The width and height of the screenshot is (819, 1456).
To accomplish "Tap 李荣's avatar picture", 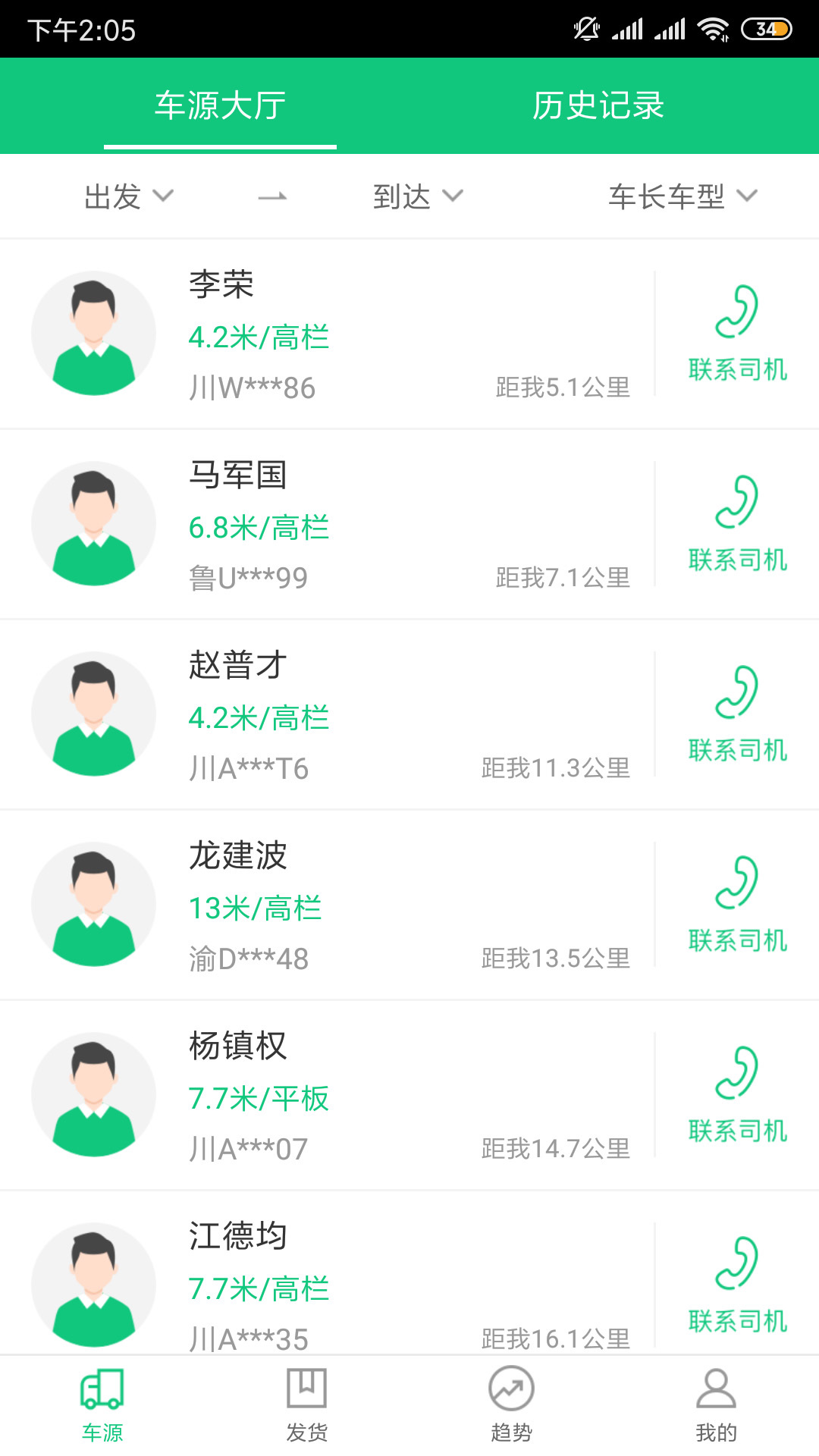I will [93, 332].
